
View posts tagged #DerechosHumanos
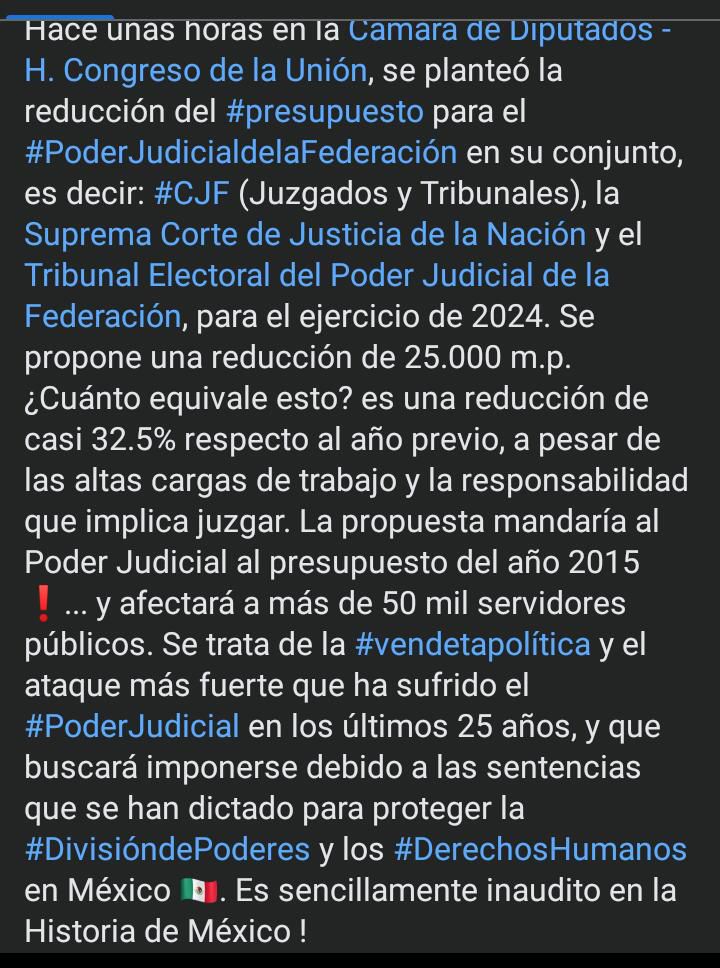[540, 848]
